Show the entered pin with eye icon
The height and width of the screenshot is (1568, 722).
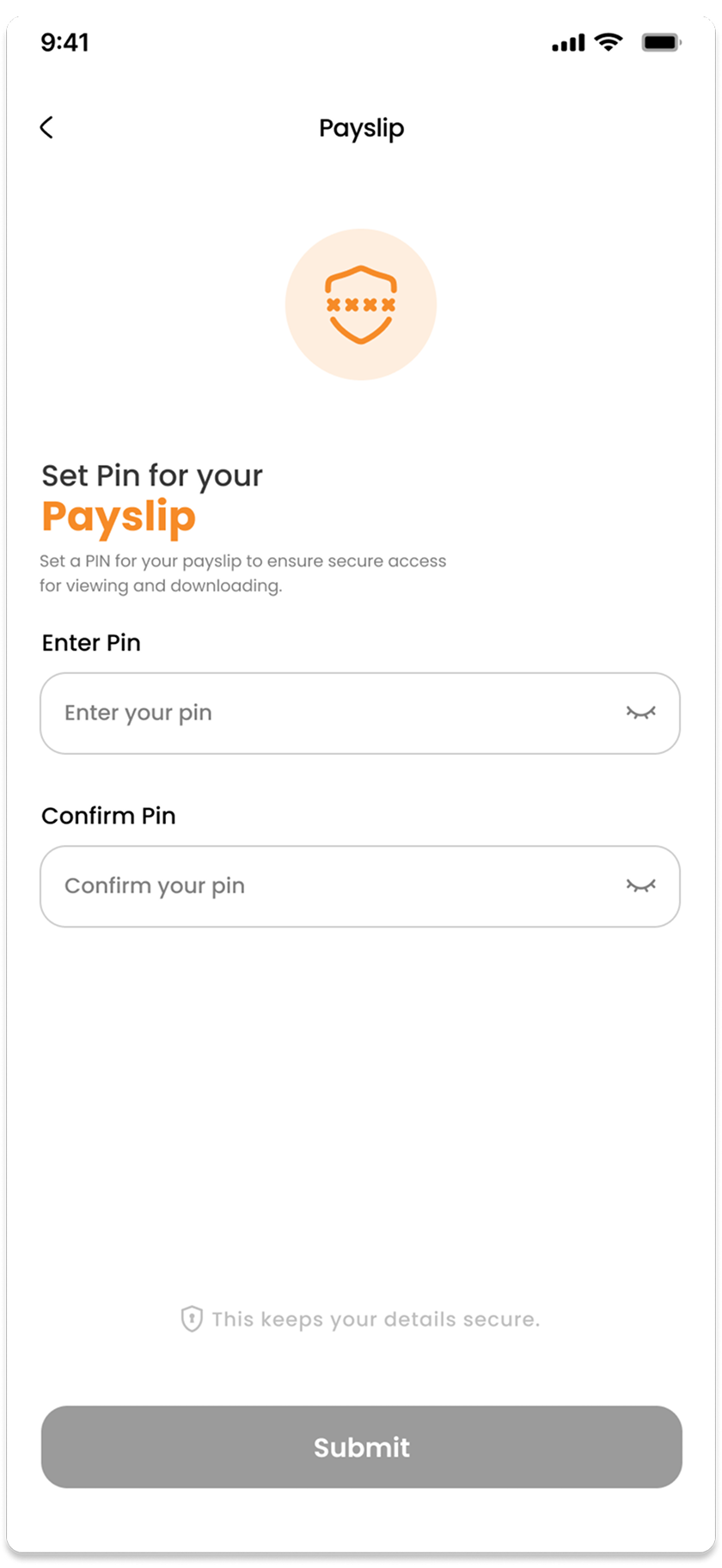pyautogui.click(x=640, y=713)
